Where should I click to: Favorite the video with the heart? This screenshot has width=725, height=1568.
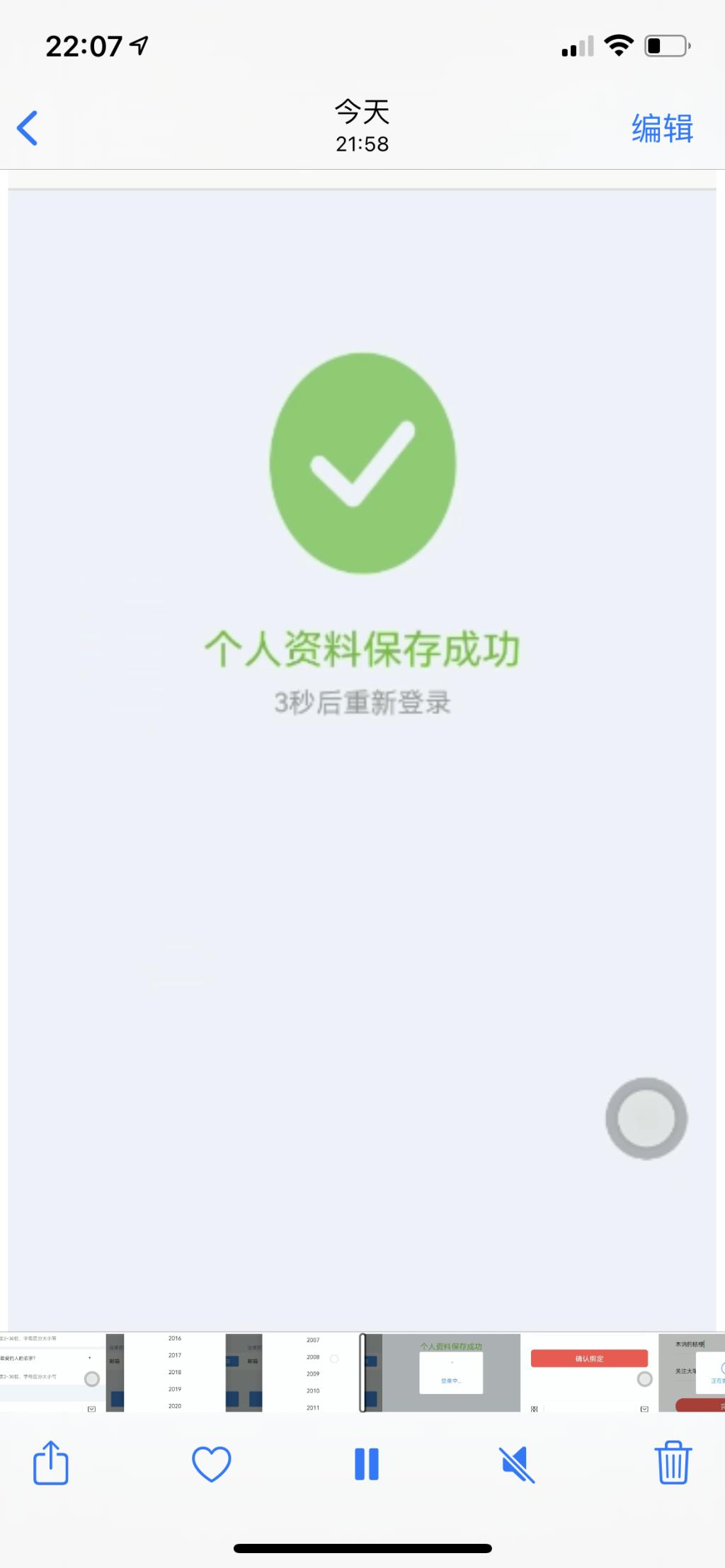coord(212,1463)
